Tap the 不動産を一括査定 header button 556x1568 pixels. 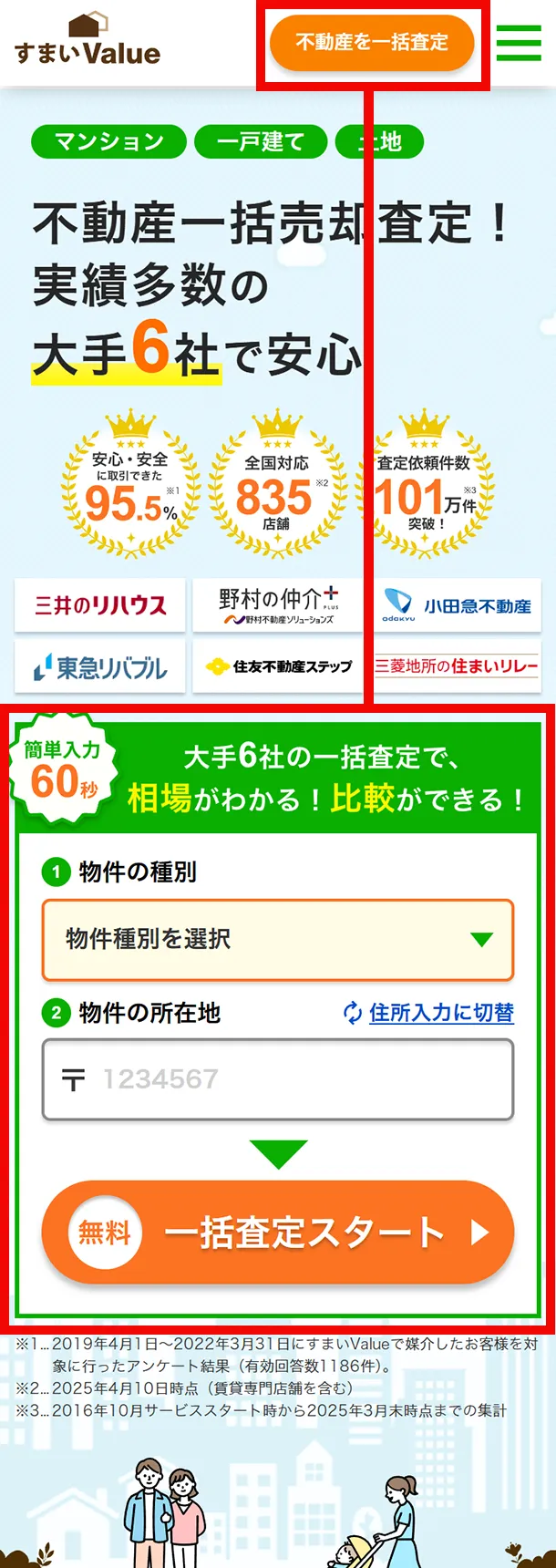pyautogui.click(x=372, y=43)
